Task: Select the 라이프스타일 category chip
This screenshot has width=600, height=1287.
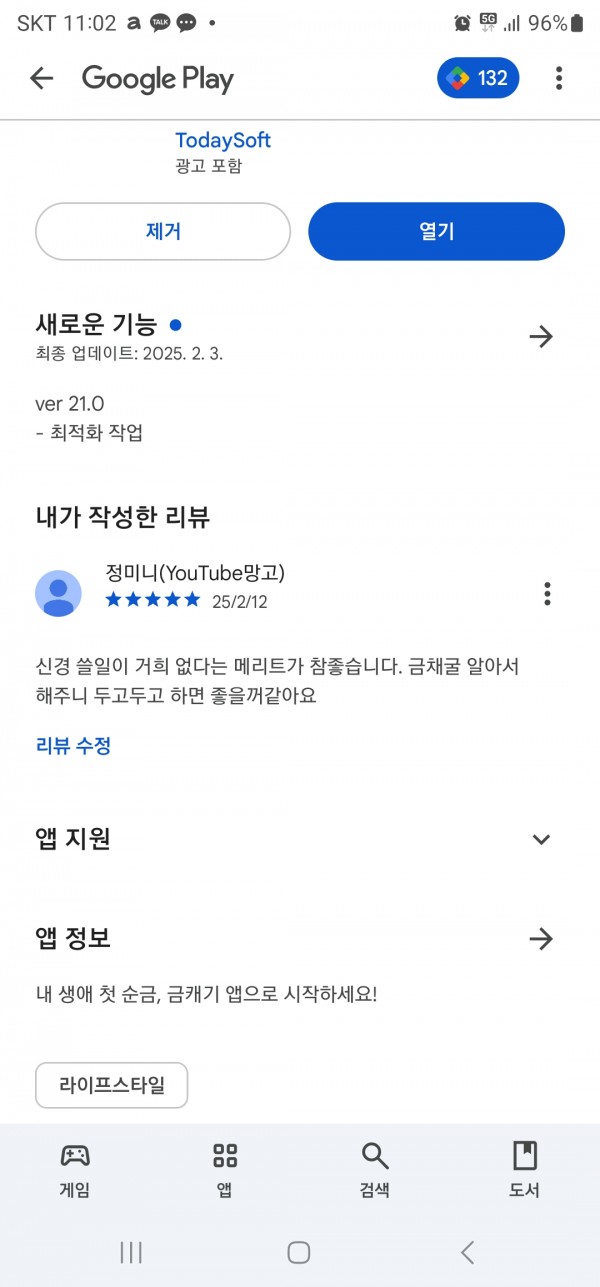Action: 112,1085
